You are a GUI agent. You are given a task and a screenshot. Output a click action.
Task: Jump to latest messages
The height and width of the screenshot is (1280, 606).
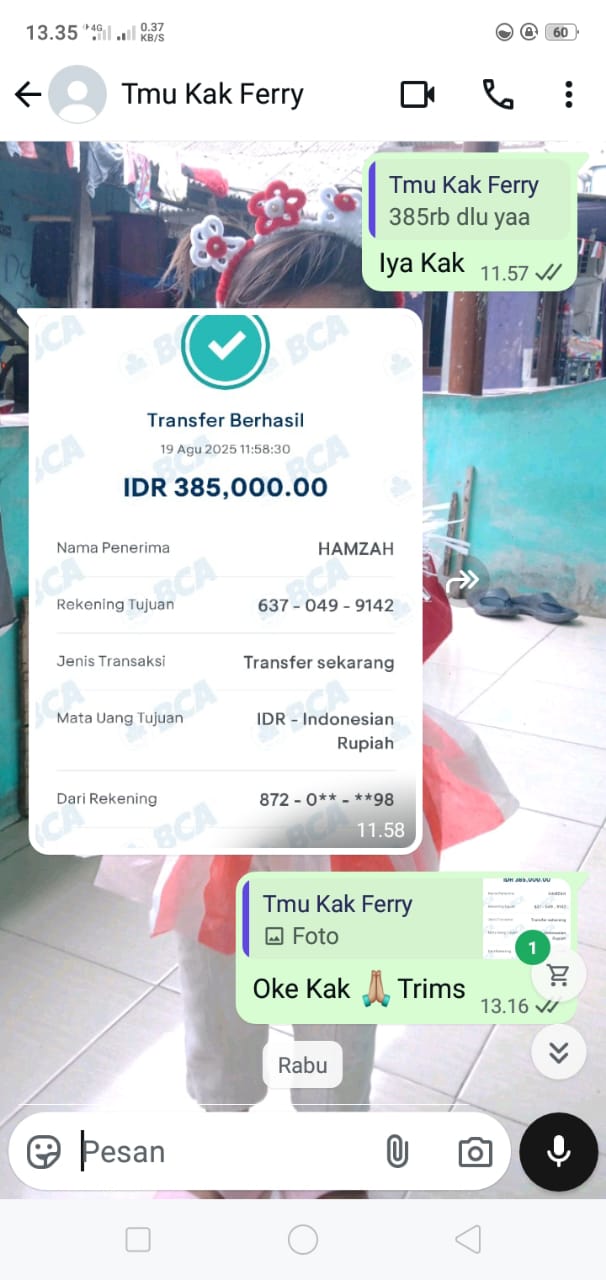pos(558,1051)
